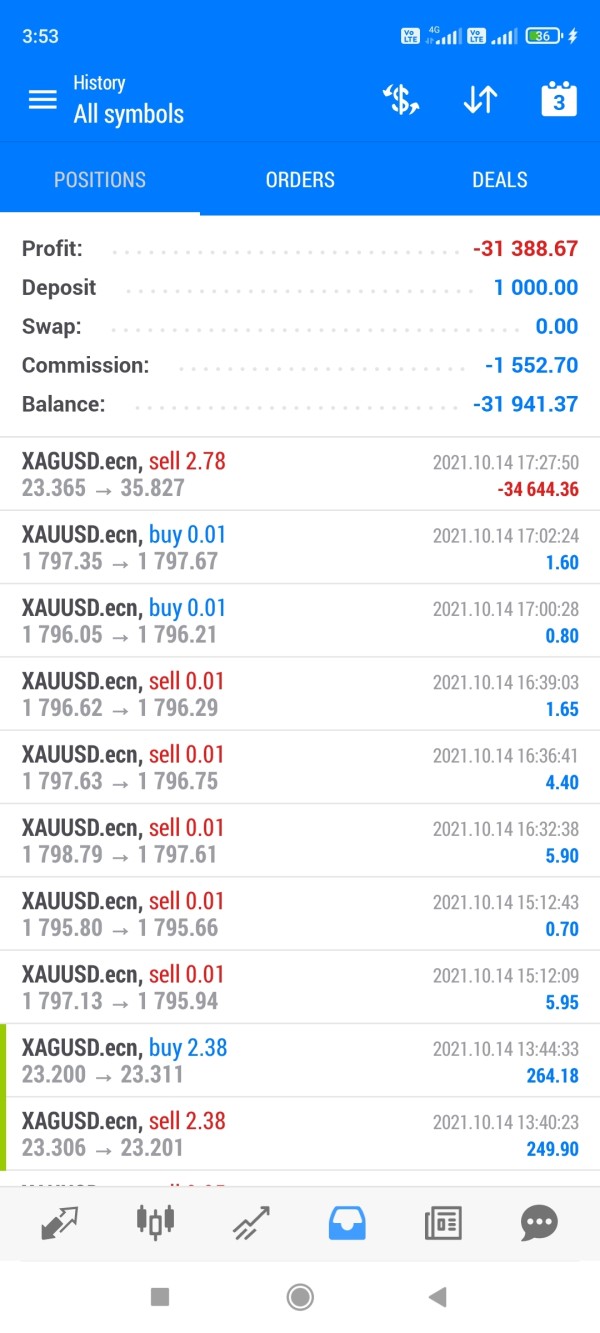This screenshot has width=600, height=1333.
Task: Tap the system back button
Action: coord(437,1297)
